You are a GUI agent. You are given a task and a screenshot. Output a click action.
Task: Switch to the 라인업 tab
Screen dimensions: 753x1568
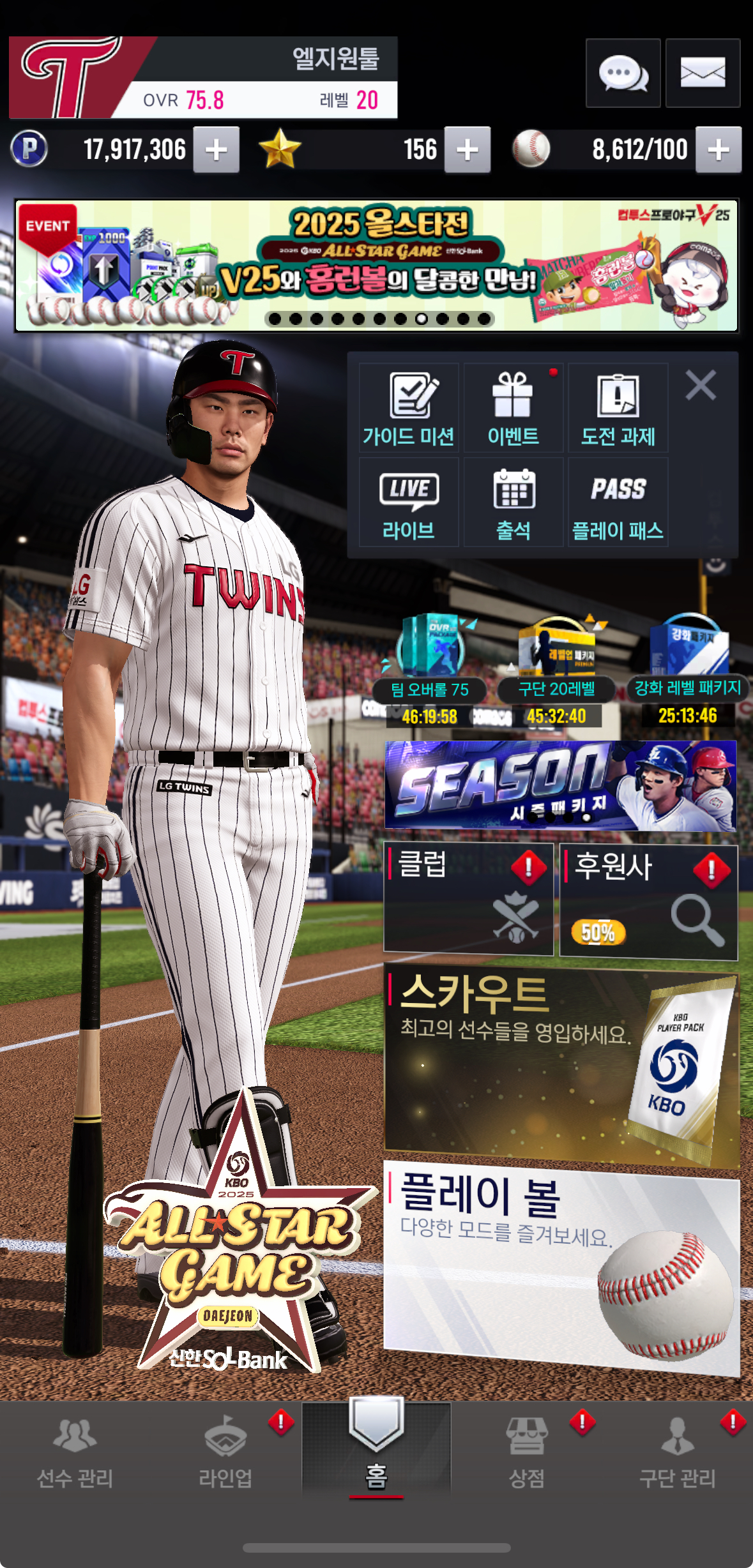click(x=225, y=1451)
